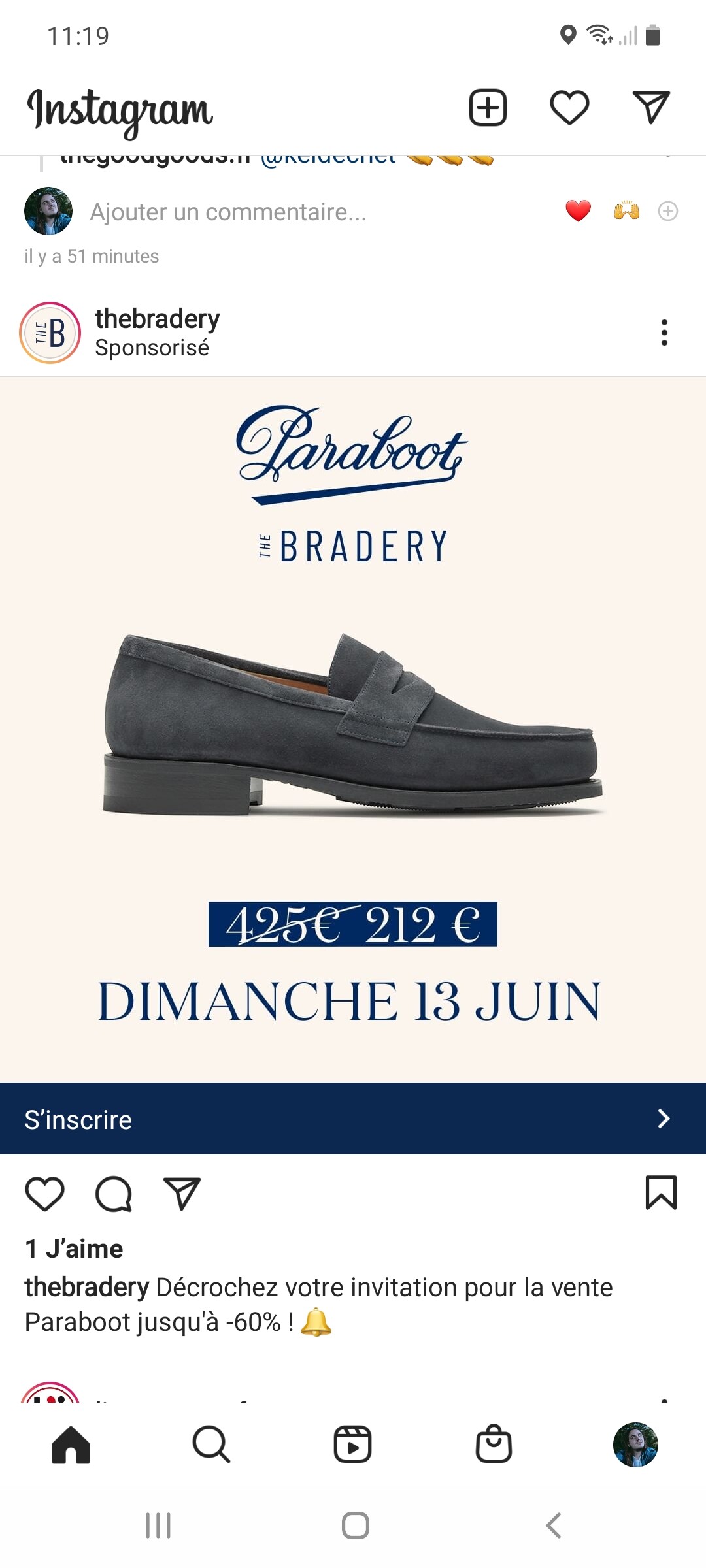Share thebradery post via the paper plane
Image resolution: width=706 pixels, height=1568 pixels.
(182, 1194)
